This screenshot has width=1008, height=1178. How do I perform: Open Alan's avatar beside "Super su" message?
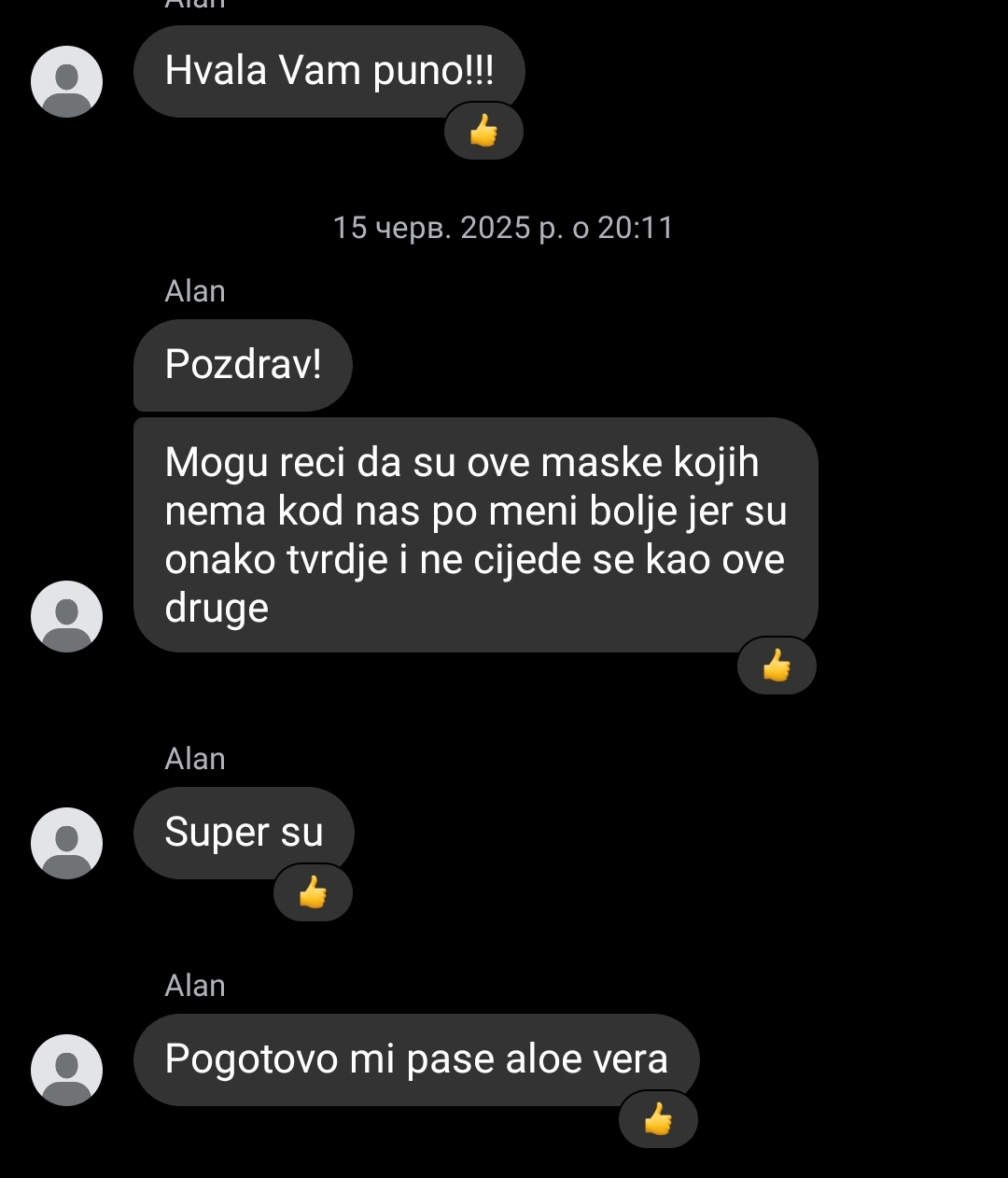(x=66, y=843)
